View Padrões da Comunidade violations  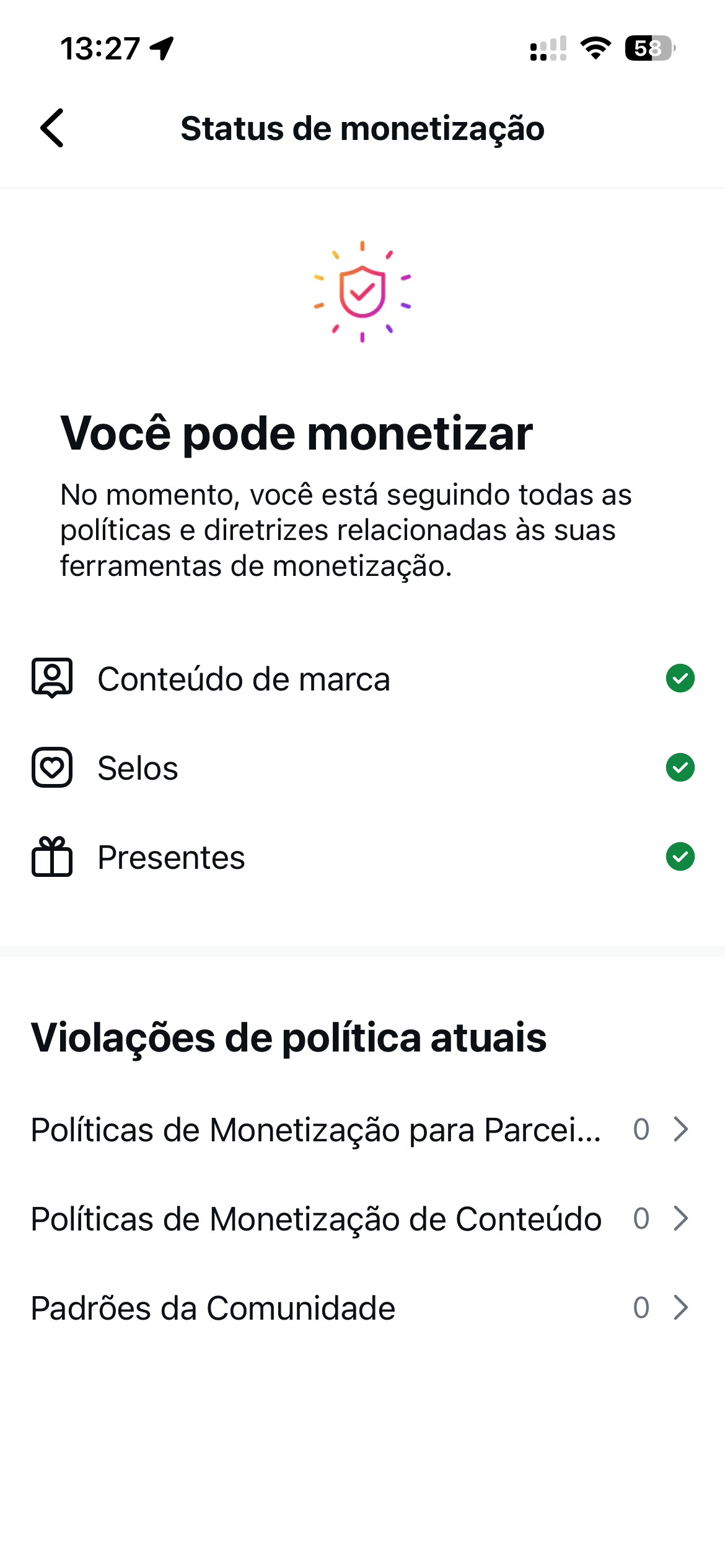361,1308
